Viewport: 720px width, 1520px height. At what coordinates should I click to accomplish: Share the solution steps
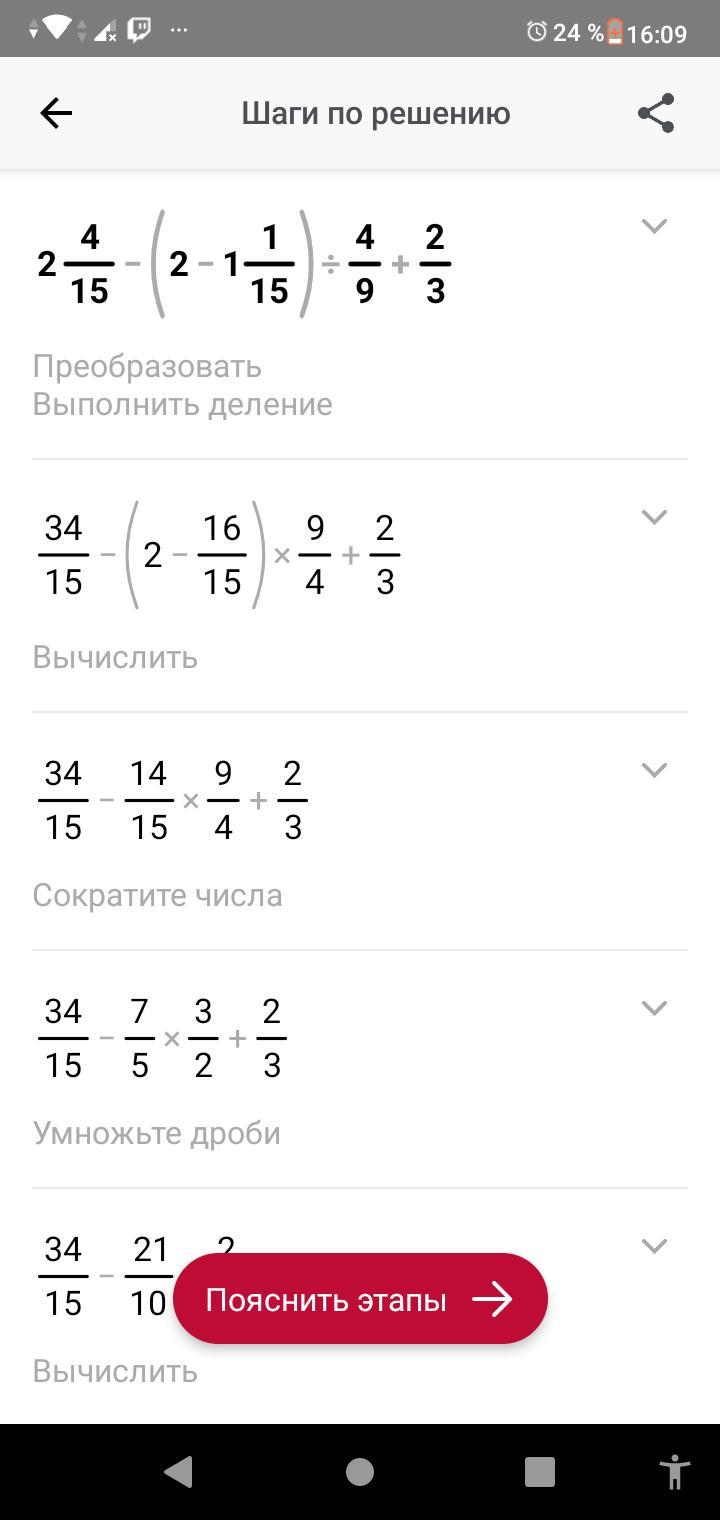pos(656,113)
